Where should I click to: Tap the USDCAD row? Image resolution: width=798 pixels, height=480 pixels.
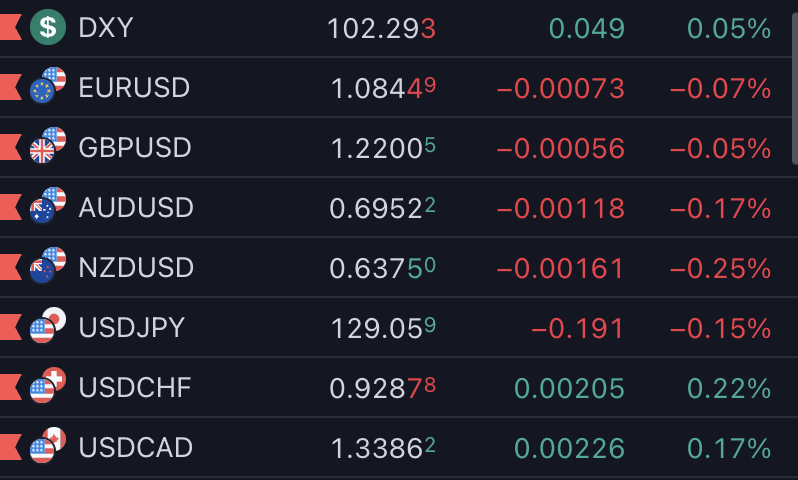[135, 448]
